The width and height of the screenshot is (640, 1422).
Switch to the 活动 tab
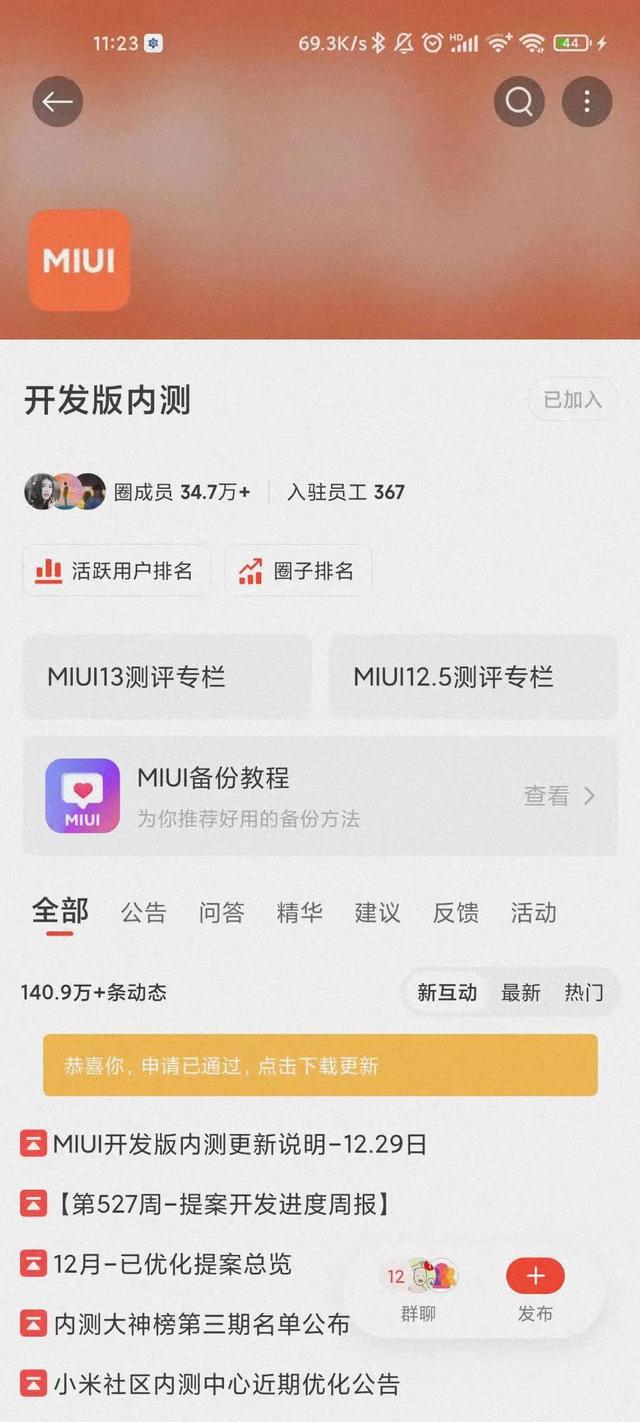[x=533, y=912]
